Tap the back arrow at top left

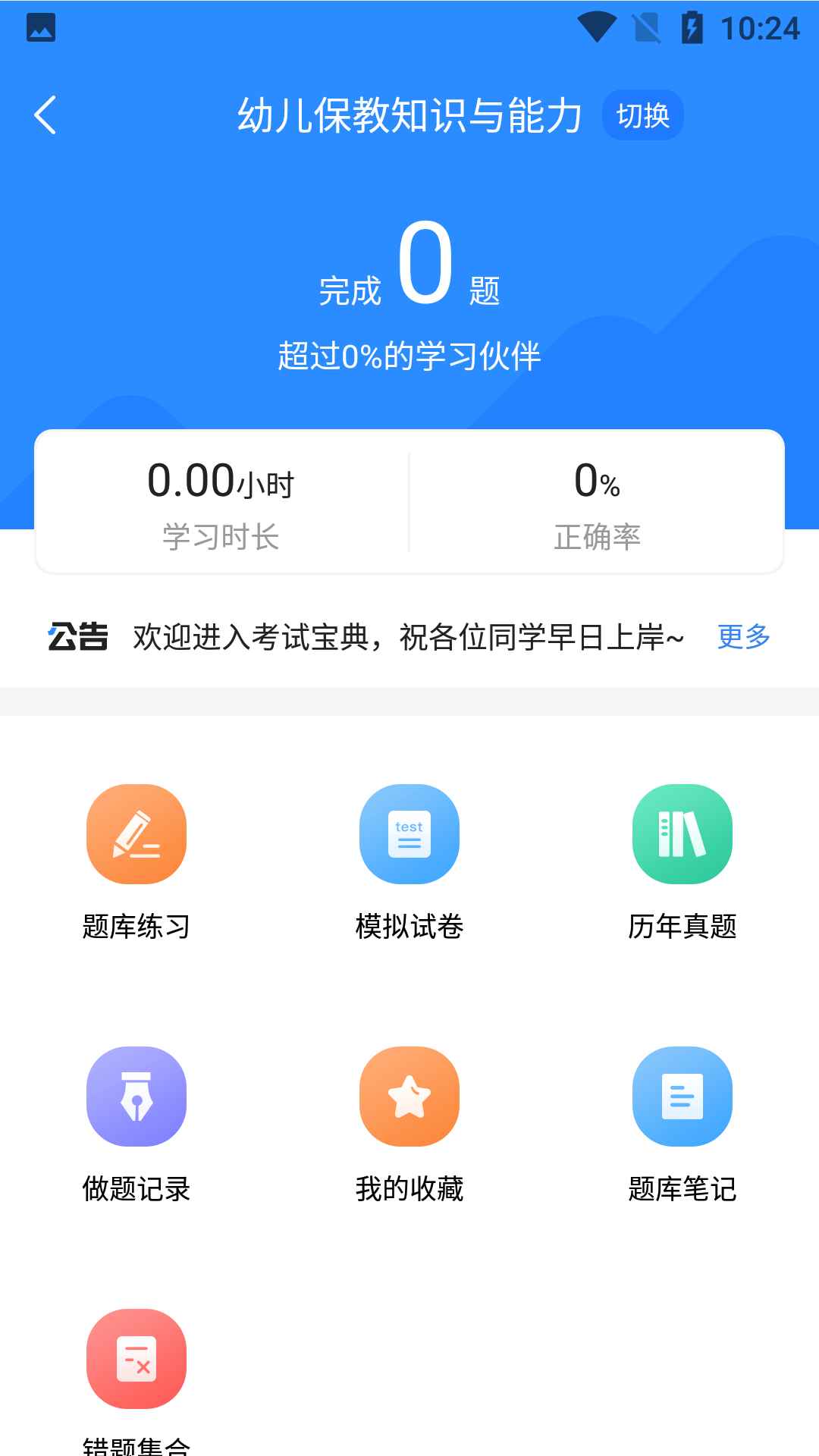click(47, 115)
